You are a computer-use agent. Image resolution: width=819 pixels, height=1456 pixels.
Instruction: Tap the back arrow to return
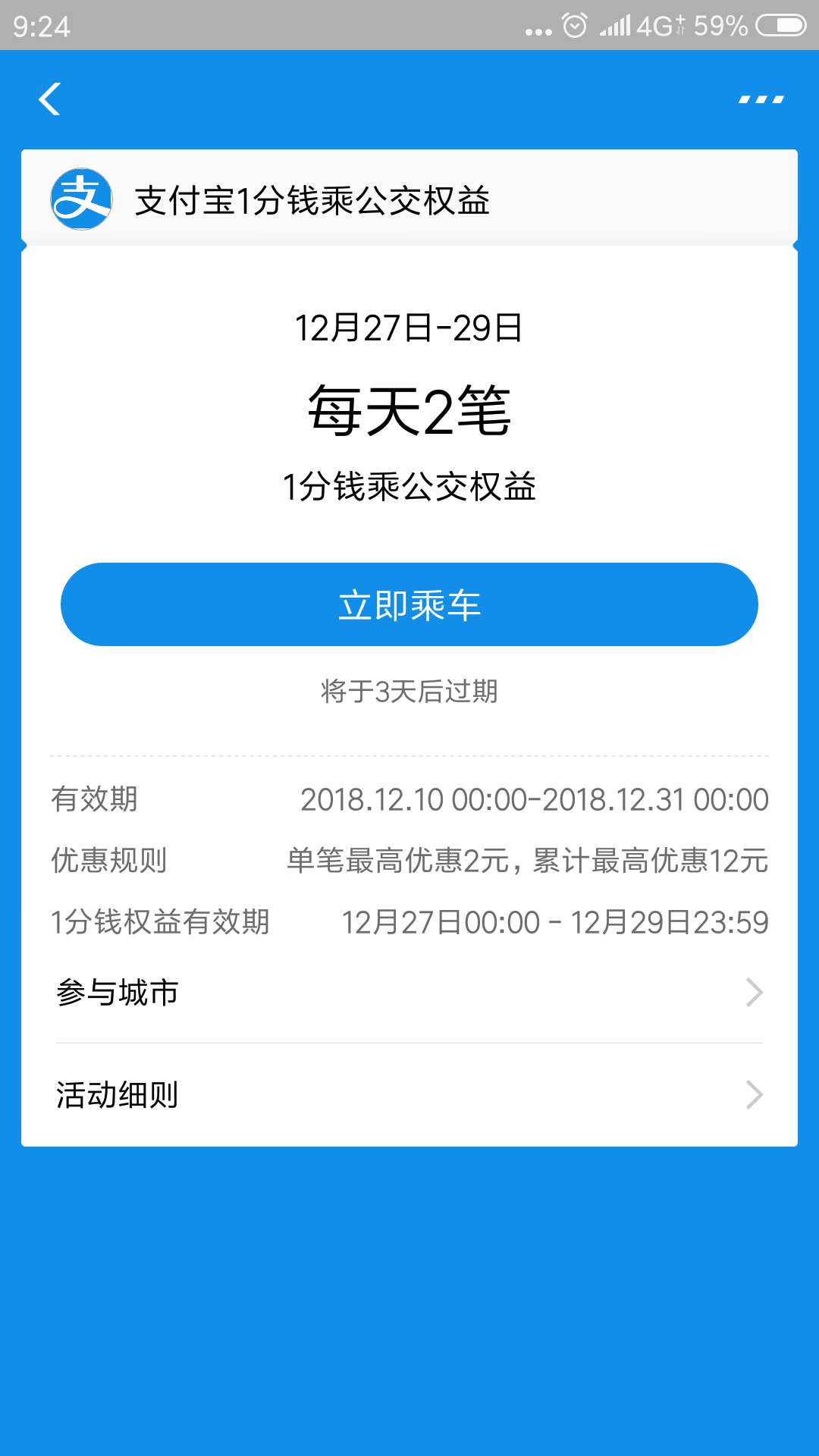(50, 99)
